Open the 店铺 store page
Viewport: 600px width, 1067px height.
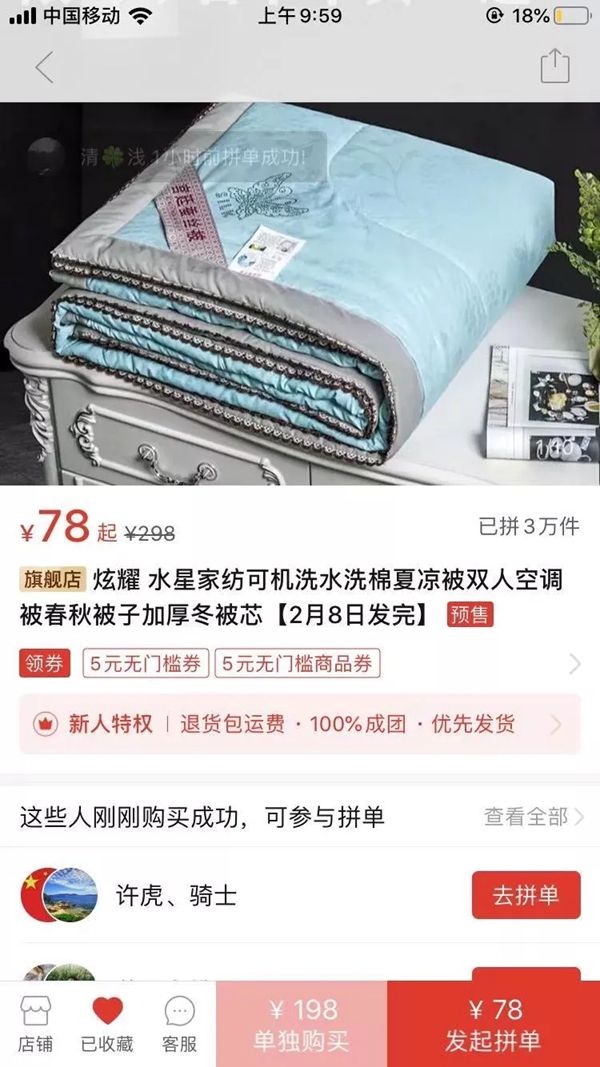[36, 1024]
